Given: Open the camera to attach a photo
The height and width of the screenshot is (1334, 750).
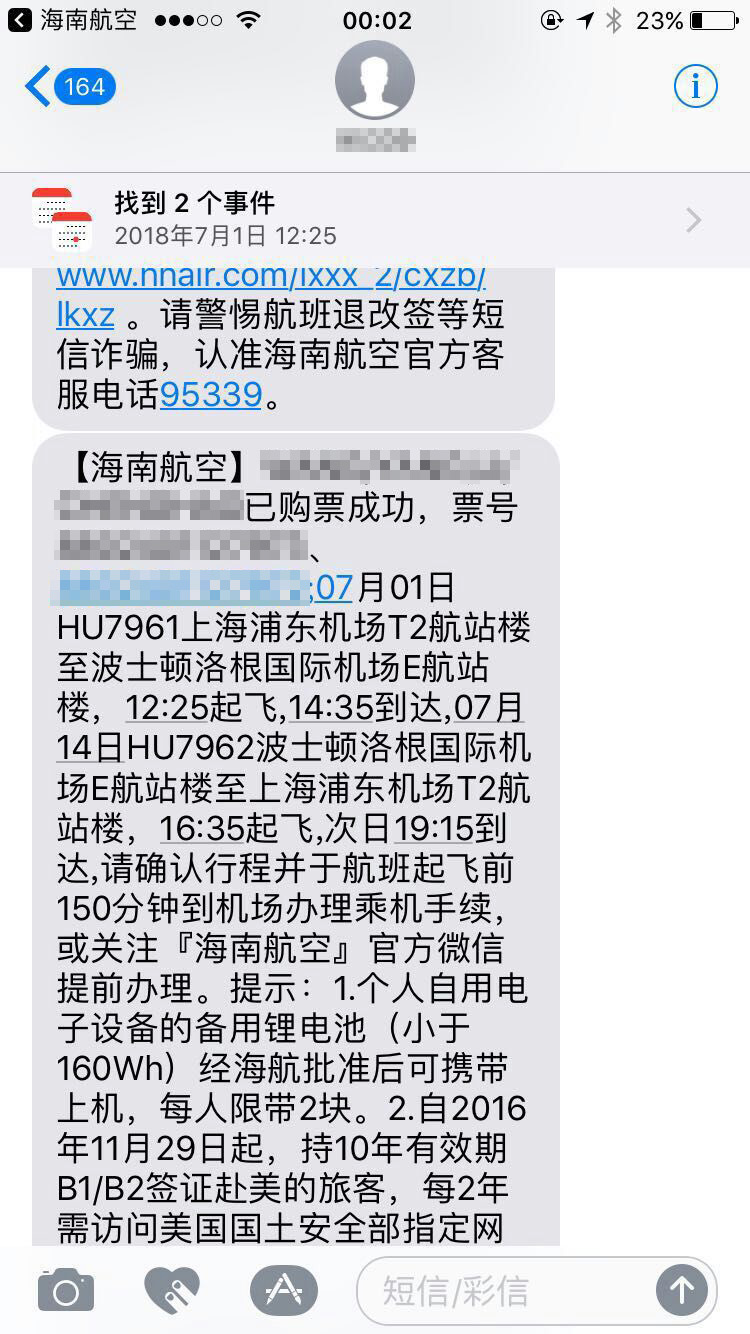Looking at the screenshot, I should (66, 1291).
